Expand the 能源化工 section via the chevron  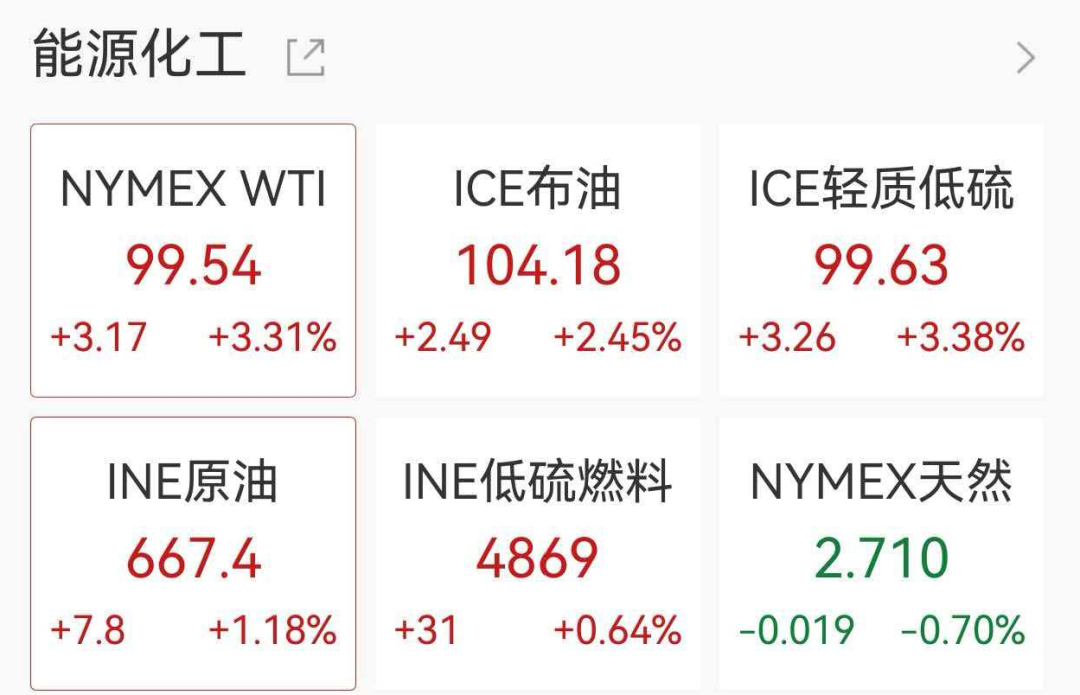[x=1025, y=58]
